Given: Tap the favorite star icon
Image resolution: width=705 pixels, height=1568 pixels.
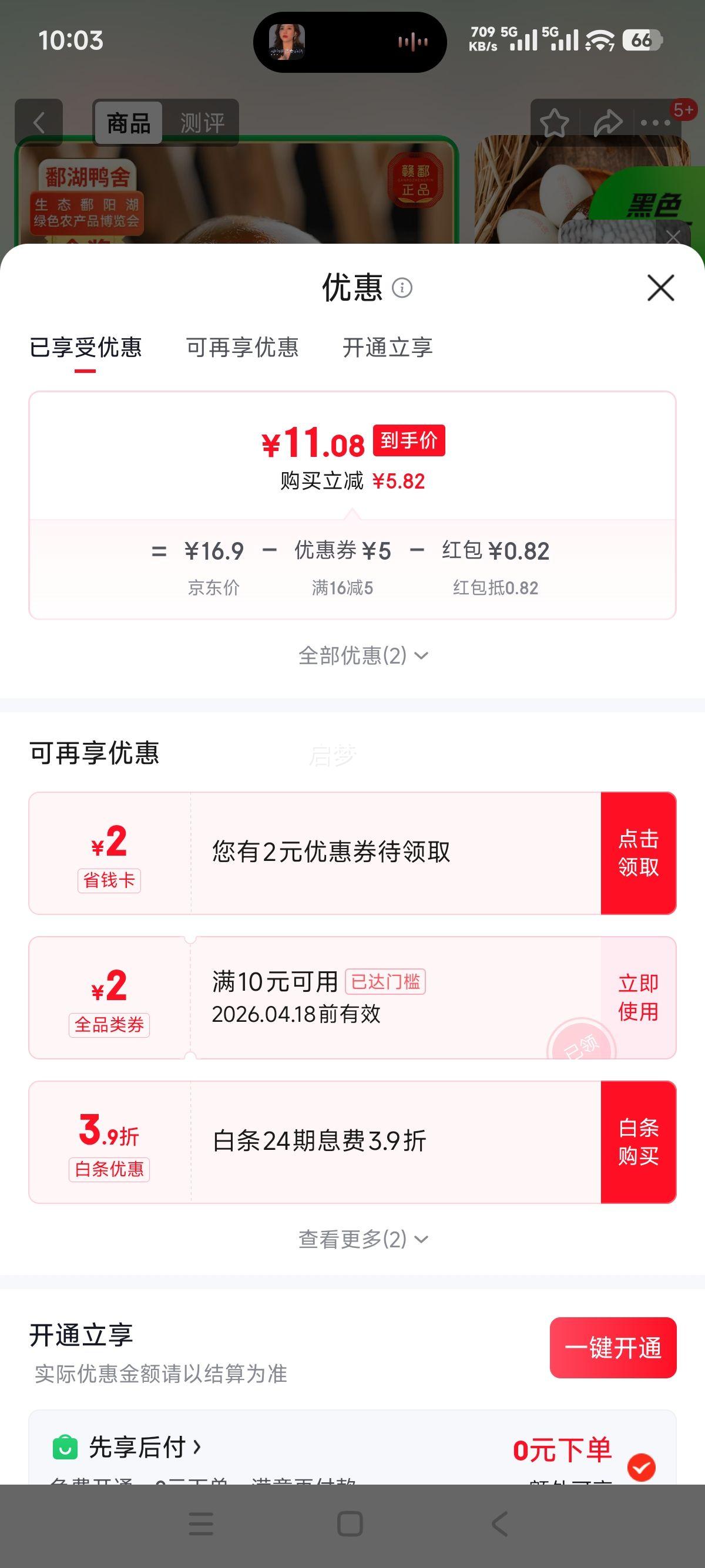Looking at the screenshot, I should pos(555,122).
